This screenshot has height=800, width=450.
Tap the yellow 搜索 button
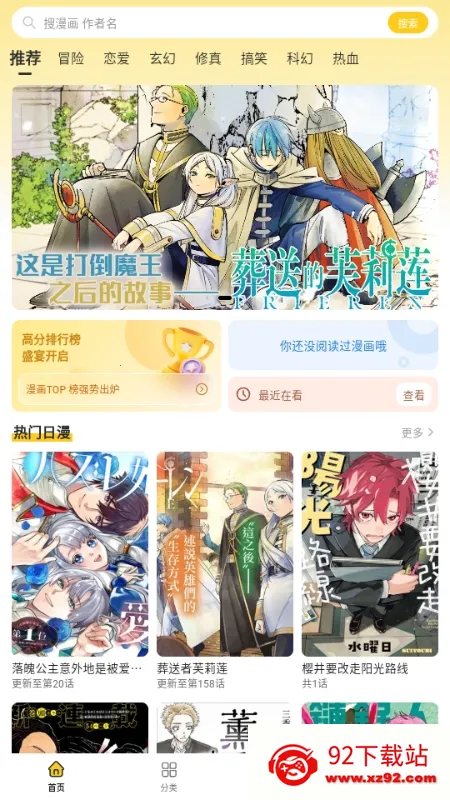pyautogui.click(x=408, y=23)
